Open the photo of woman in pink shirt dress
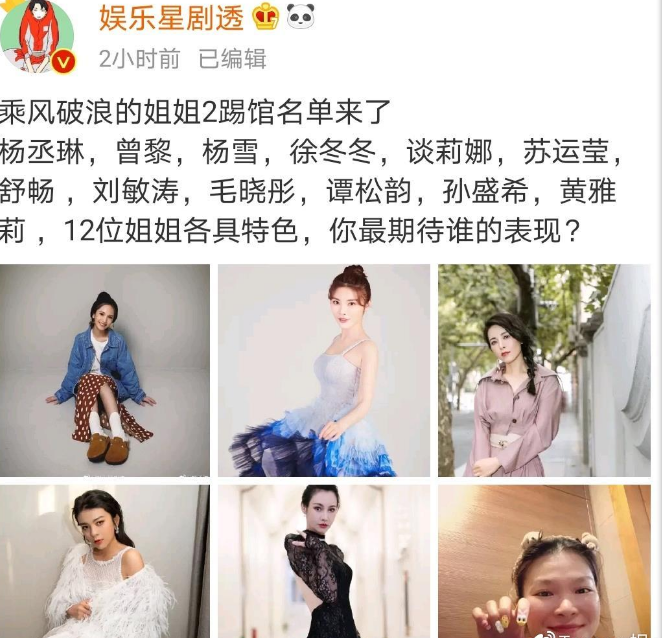The width and height of the screenshot is (662, 638). (x=544, y=370)
